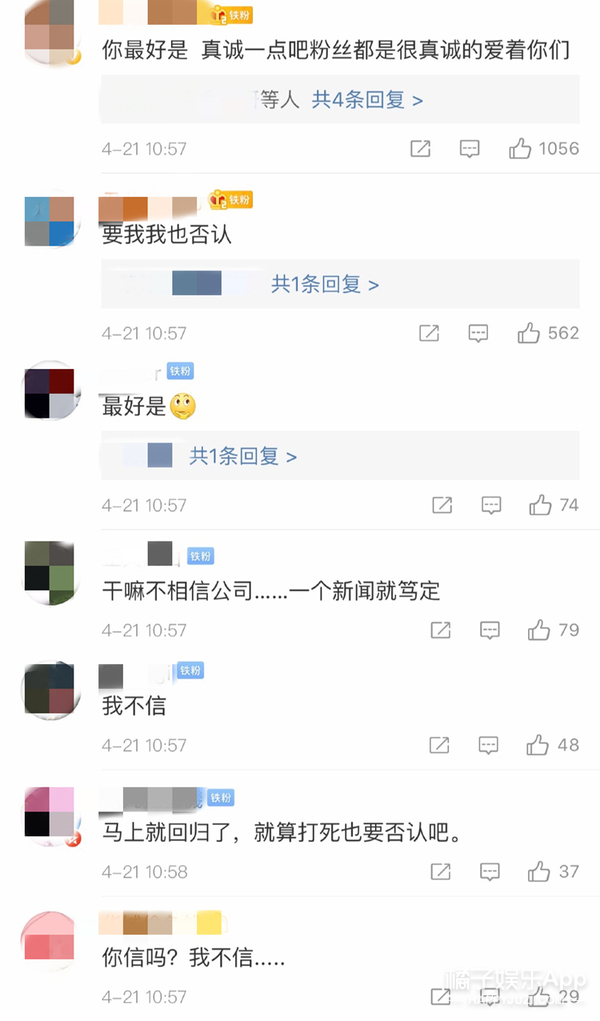Reply to the 你信吗？我不信 comment
Viewport: 600px width, 1021px height.
tap(489, 997)
